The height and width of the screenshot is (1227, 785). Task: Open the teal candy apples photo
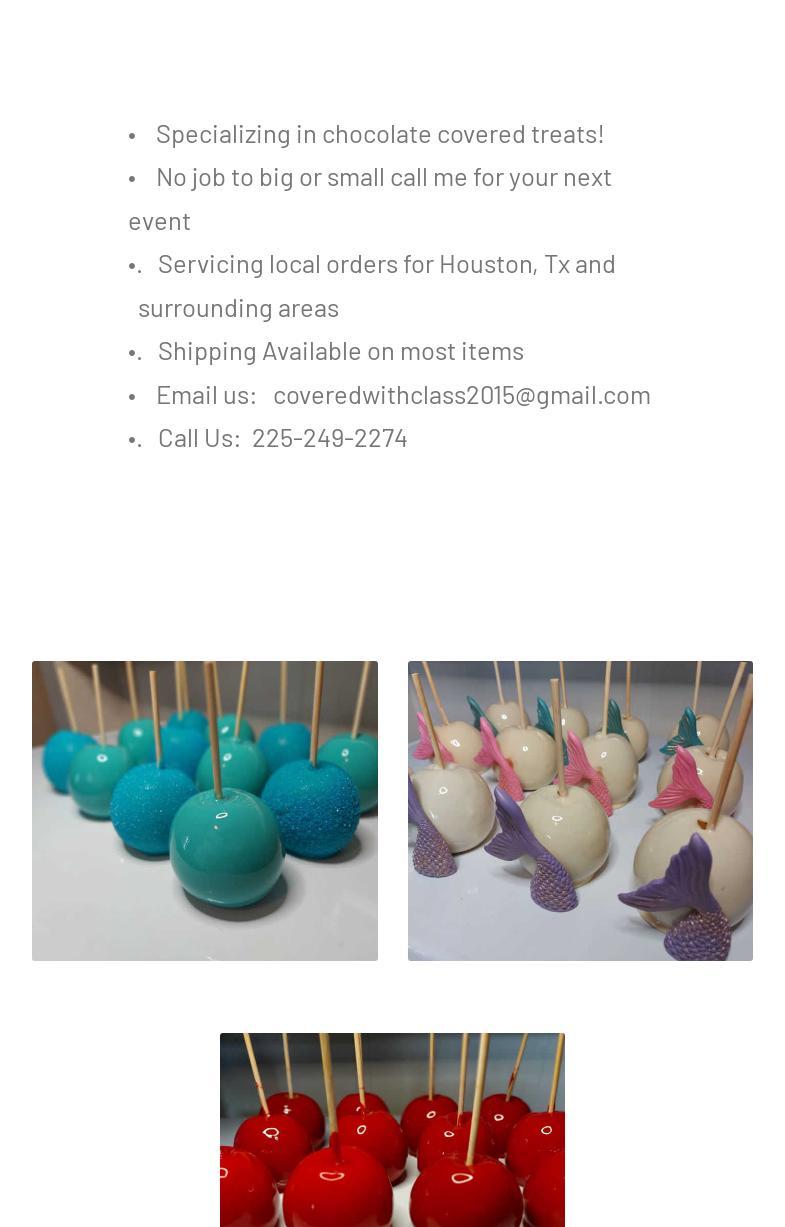204,810
